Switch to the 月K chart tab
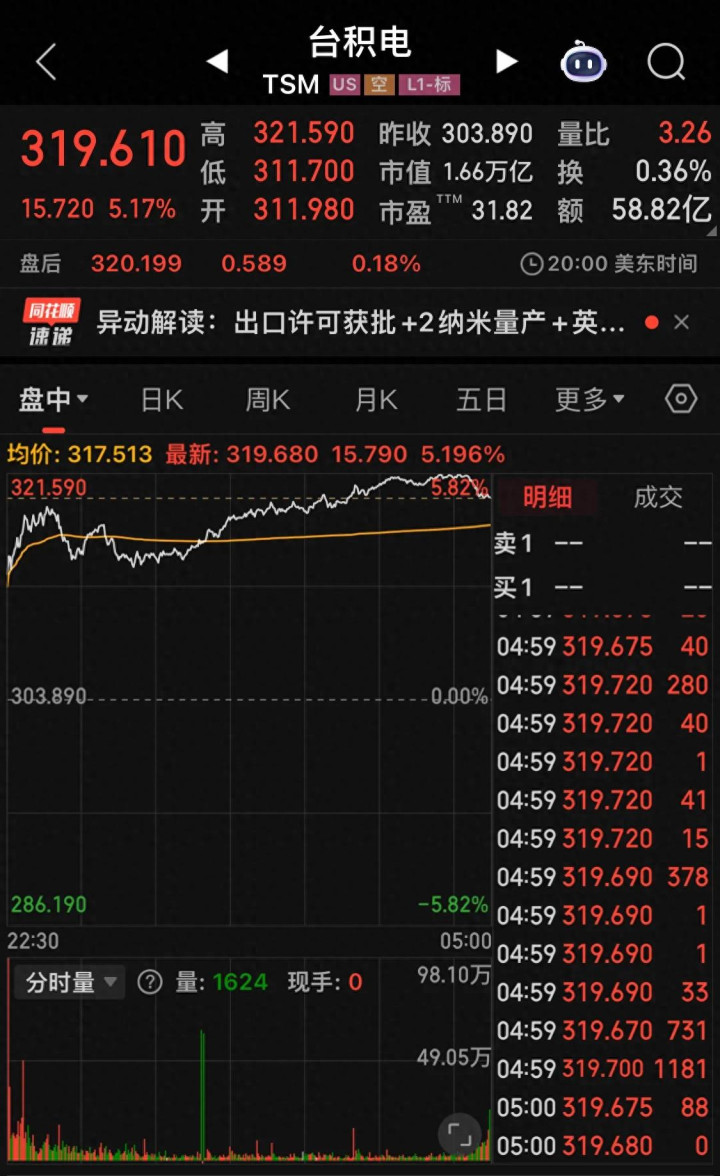 pyautogui.click(x=376, y=400)
